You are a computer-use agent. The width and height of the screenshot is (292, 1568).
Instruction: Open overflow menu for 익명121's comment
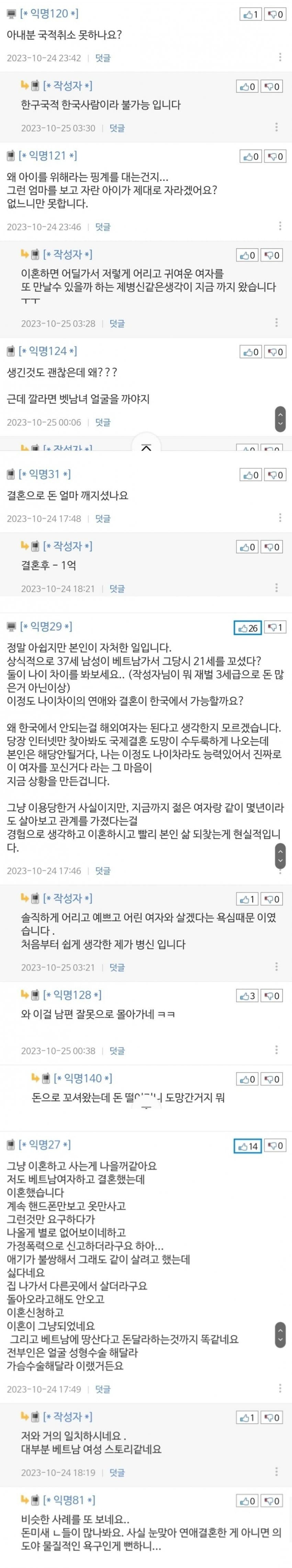[280, 226]
